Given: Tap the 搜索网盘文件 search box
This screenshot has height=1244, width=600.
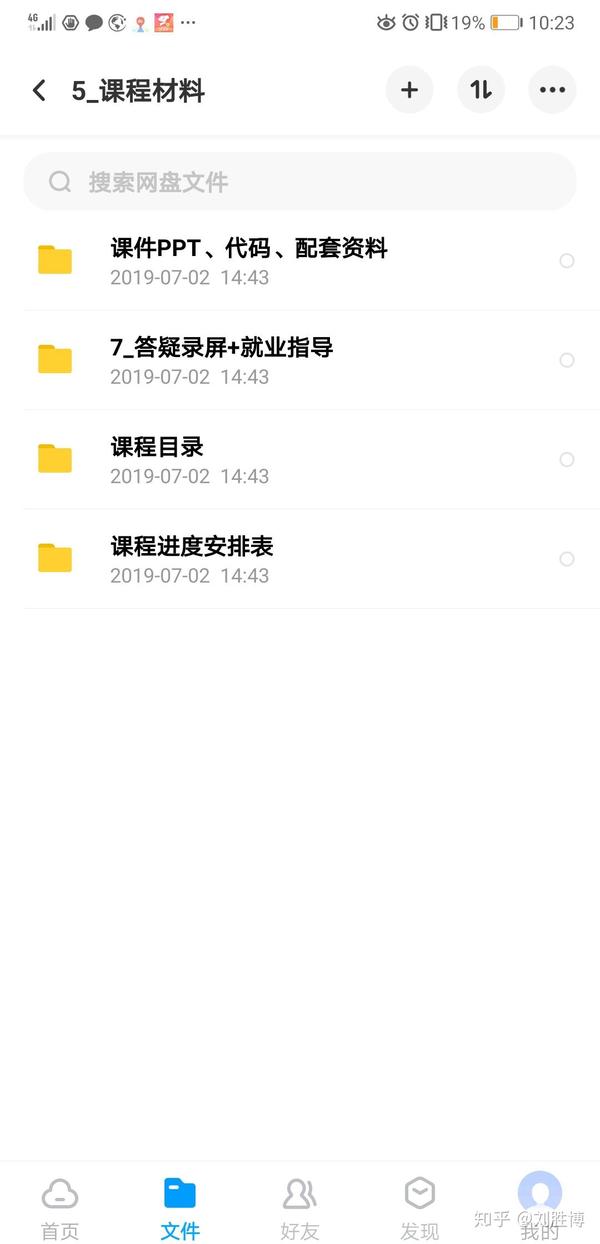Looking at the screenshot, I should tap(300, 182).
